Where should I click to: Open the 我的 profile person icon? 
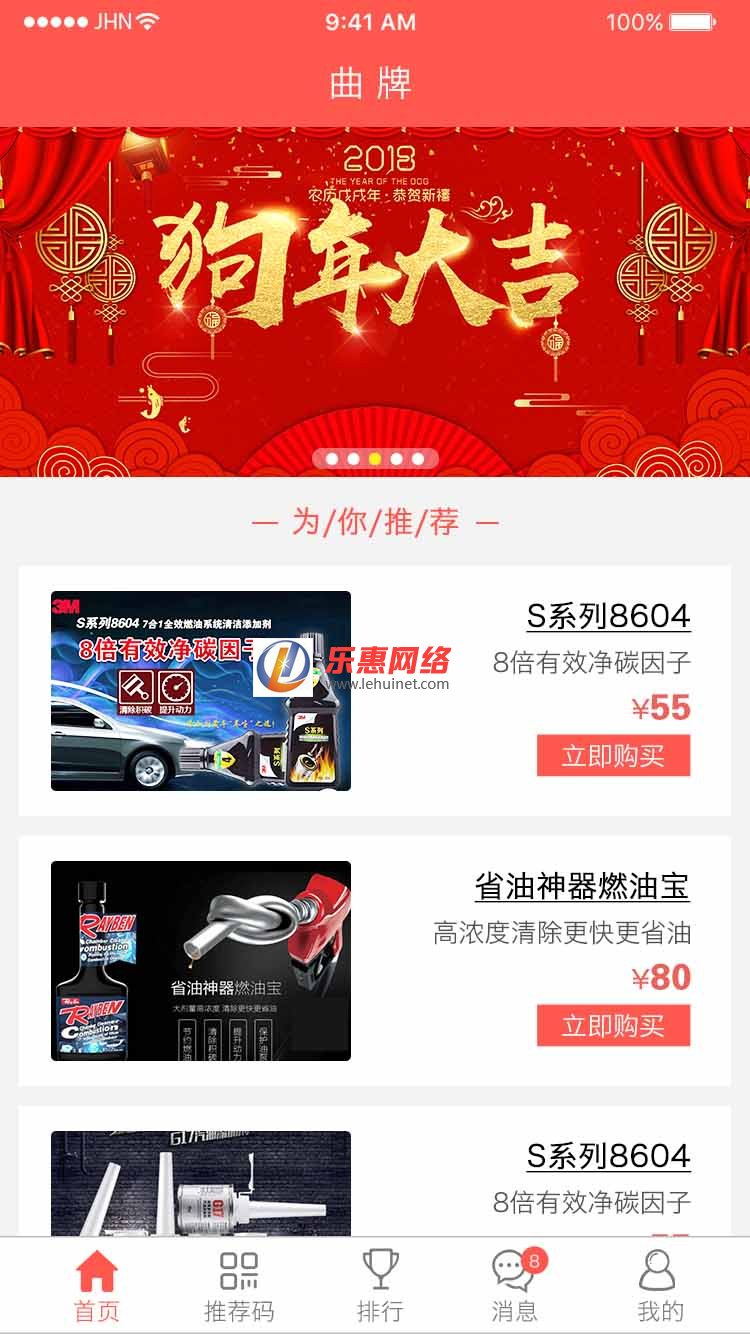[x=657, y=1273]
